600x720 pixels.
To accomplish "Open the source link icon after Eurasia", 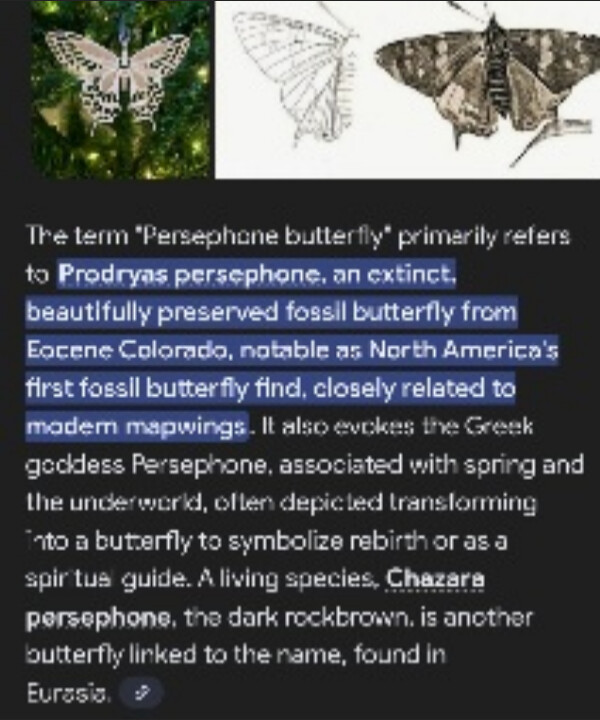I will coord(140,692).
